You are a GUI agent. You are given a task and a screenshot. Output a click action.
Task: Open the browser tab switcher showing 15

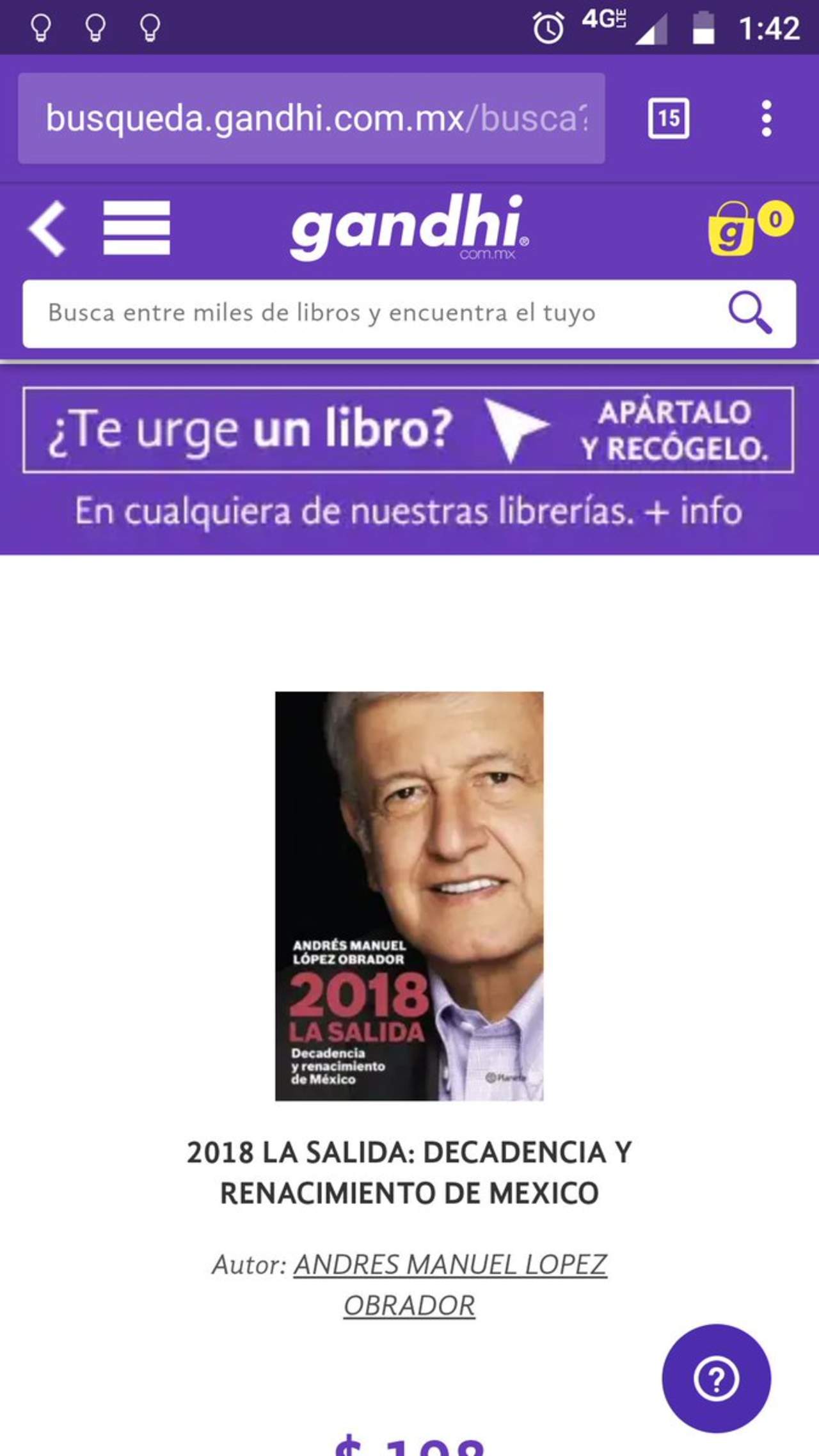coord(668,118)
